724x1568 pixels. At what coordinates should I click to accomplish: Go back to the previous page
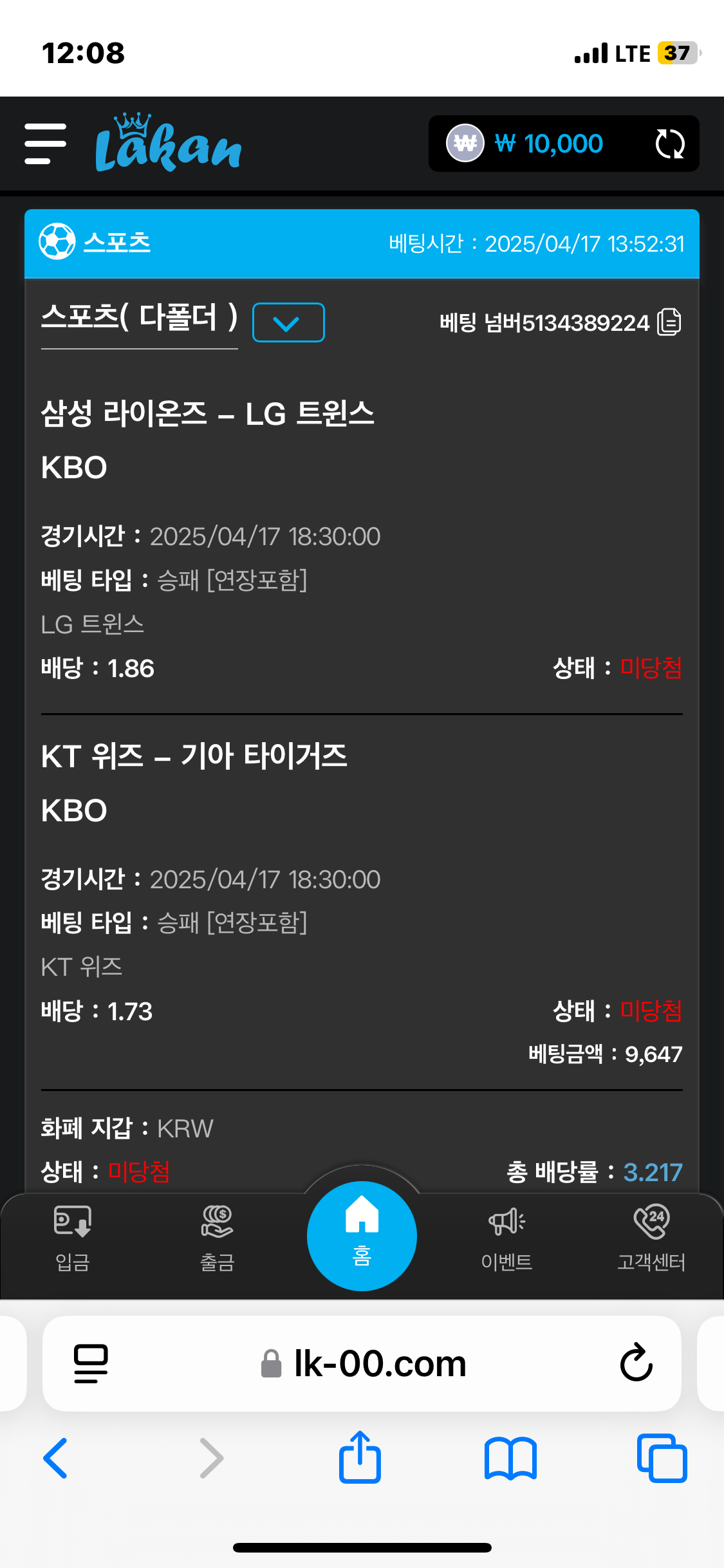click(x=55, y=1458)
